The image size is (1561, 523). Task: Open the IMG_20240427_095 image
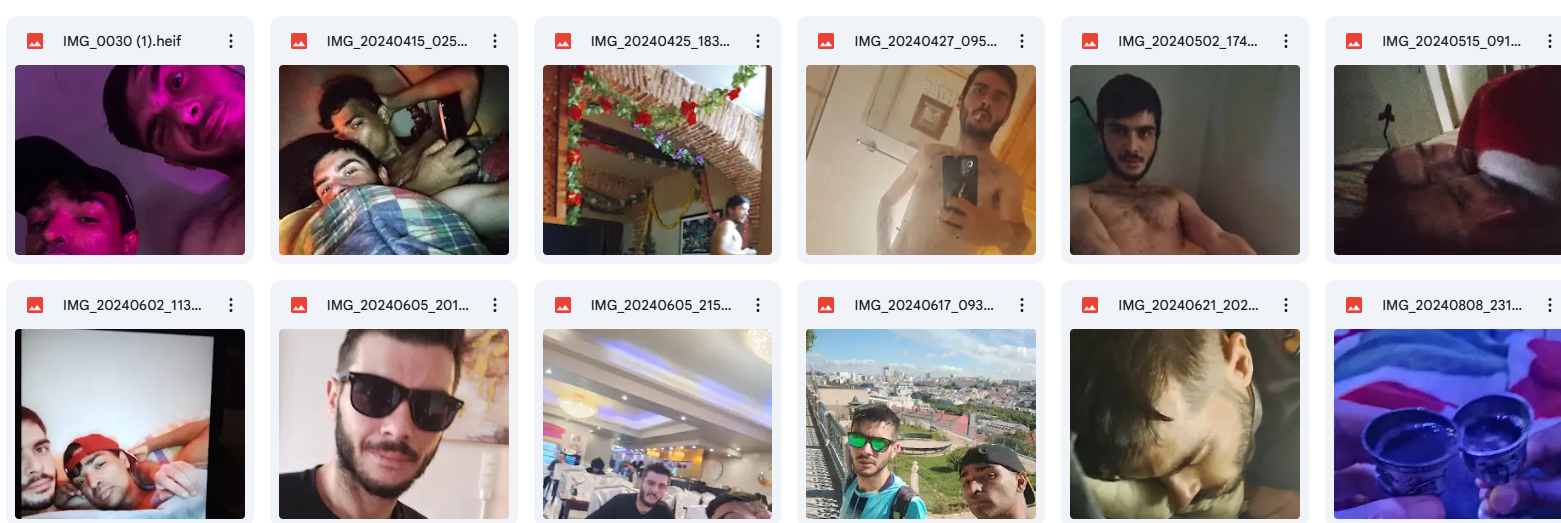pos(921,160)
